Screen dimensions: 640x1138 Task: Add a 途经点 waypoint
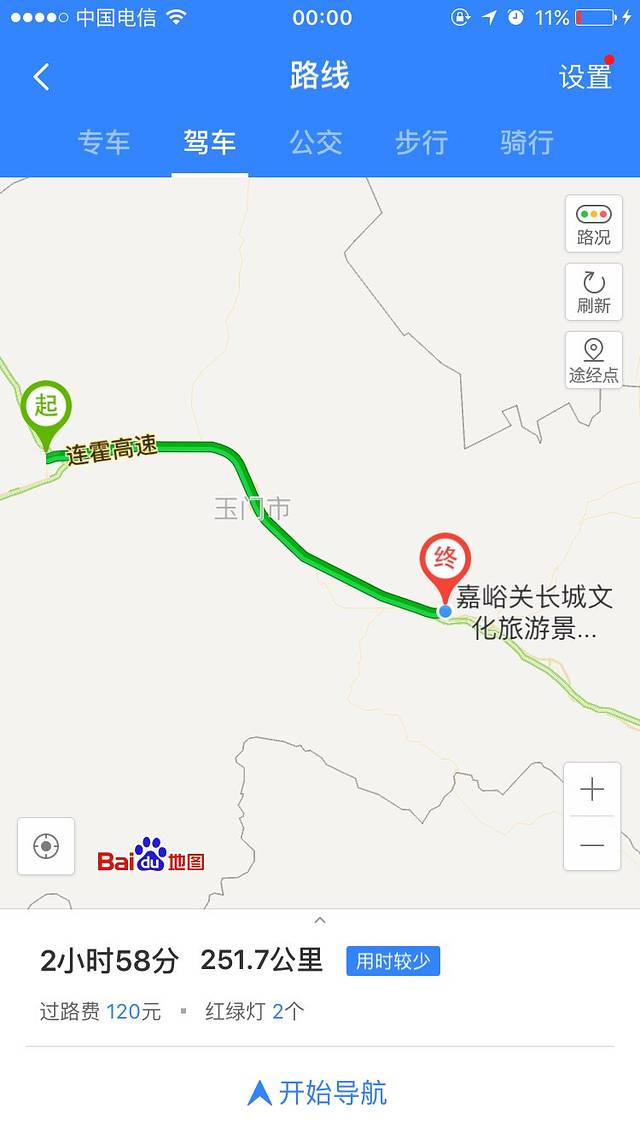[x=593, y=360]
